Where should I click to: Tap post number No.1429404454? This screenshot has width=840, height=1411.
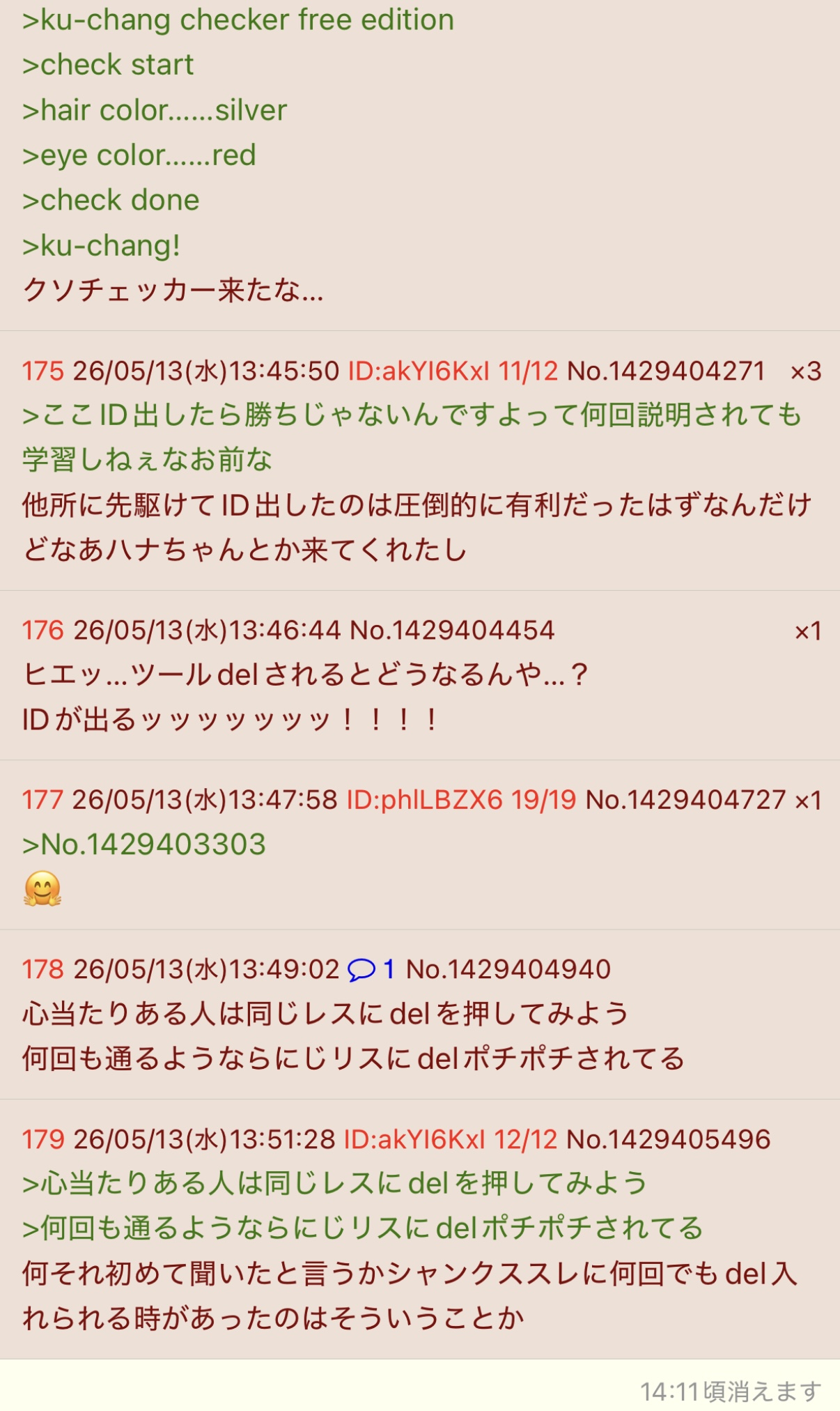click(x=452, y=631)
